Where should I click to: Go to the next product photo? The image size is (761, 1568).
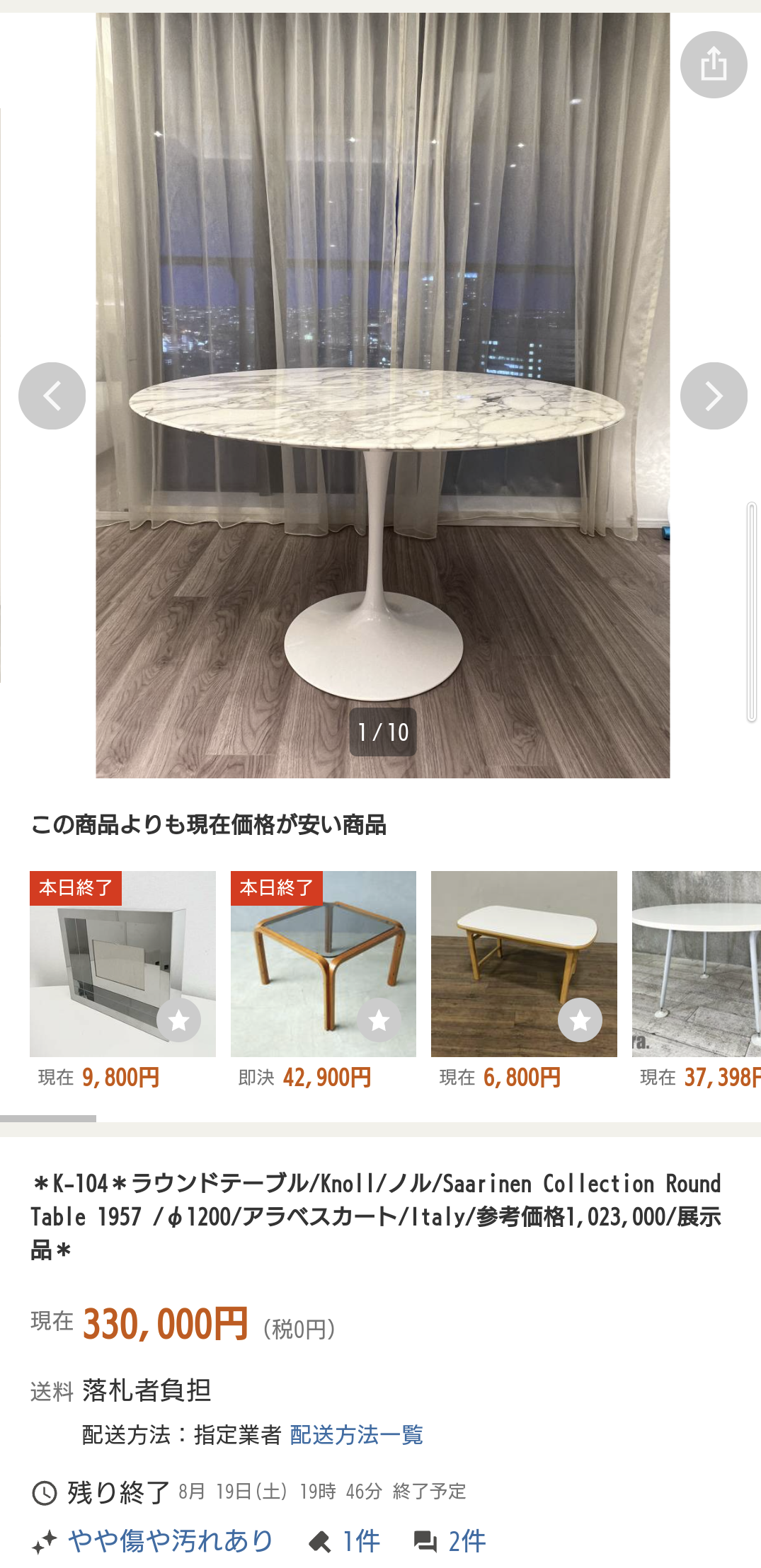tap(713, 396)
